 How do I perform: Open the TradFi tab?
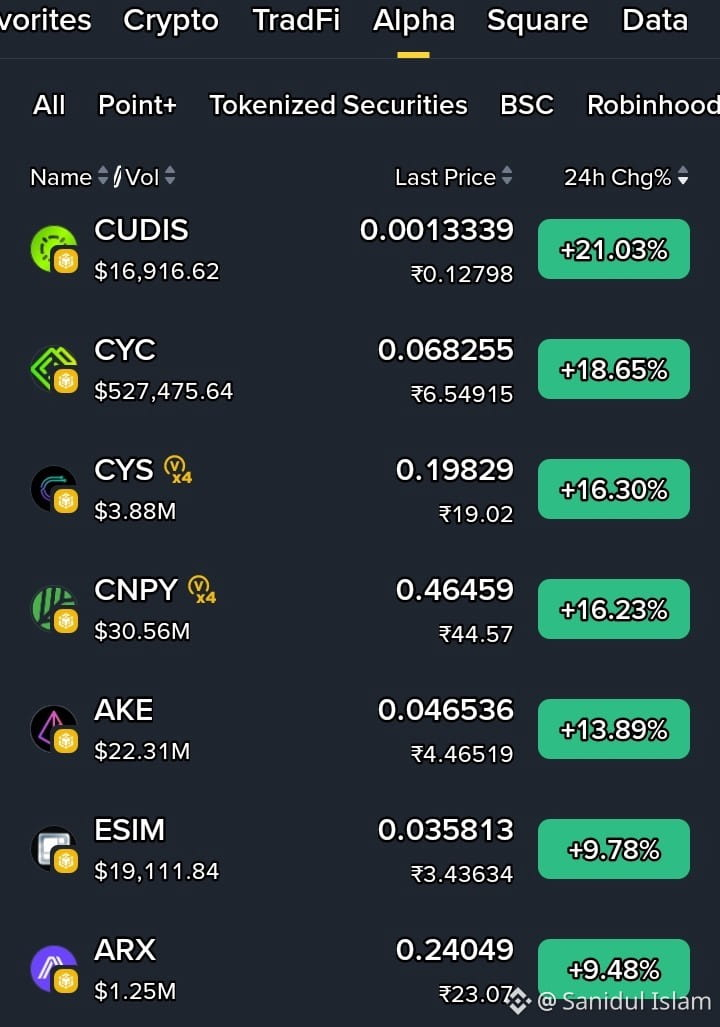coord(296,20)
